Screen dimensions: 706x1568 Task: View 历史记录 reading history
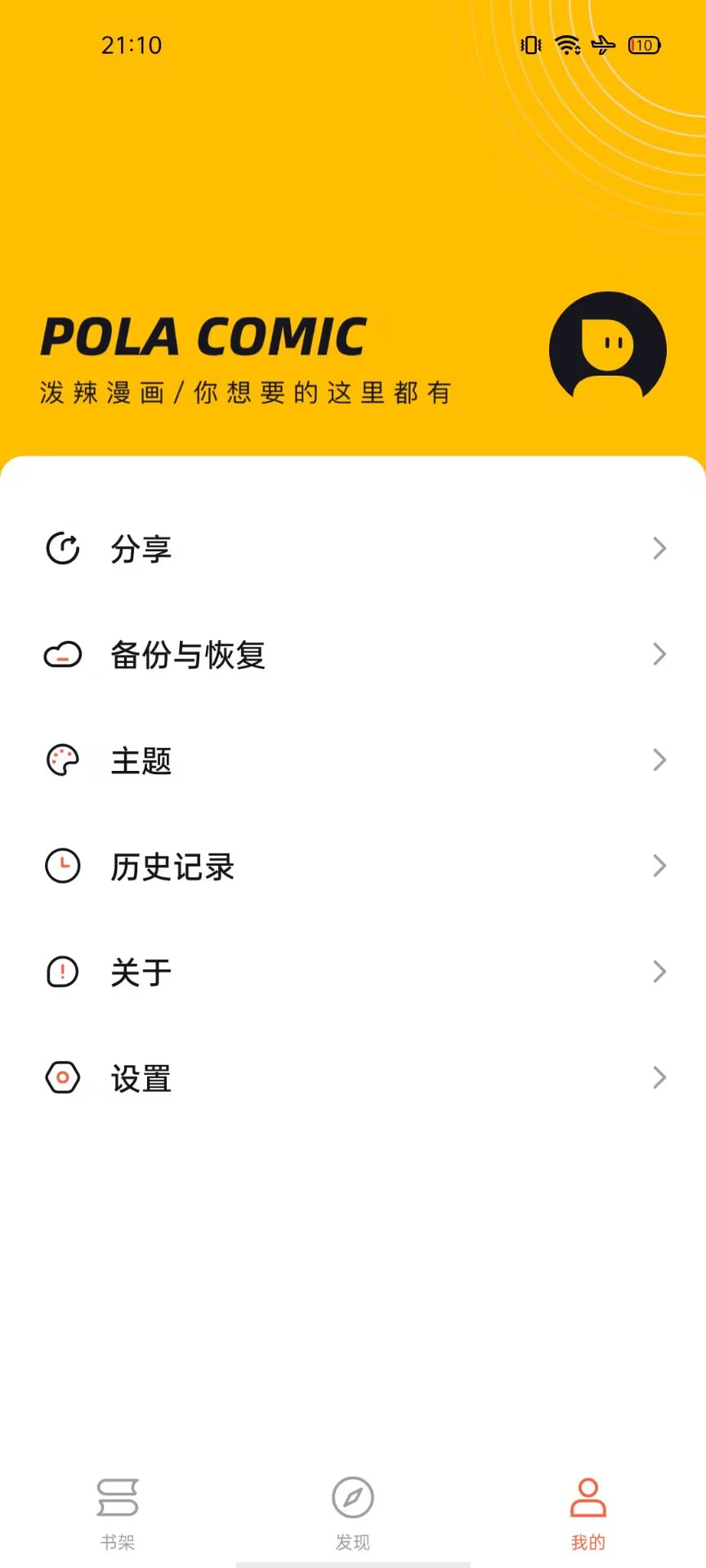[353, 866]
